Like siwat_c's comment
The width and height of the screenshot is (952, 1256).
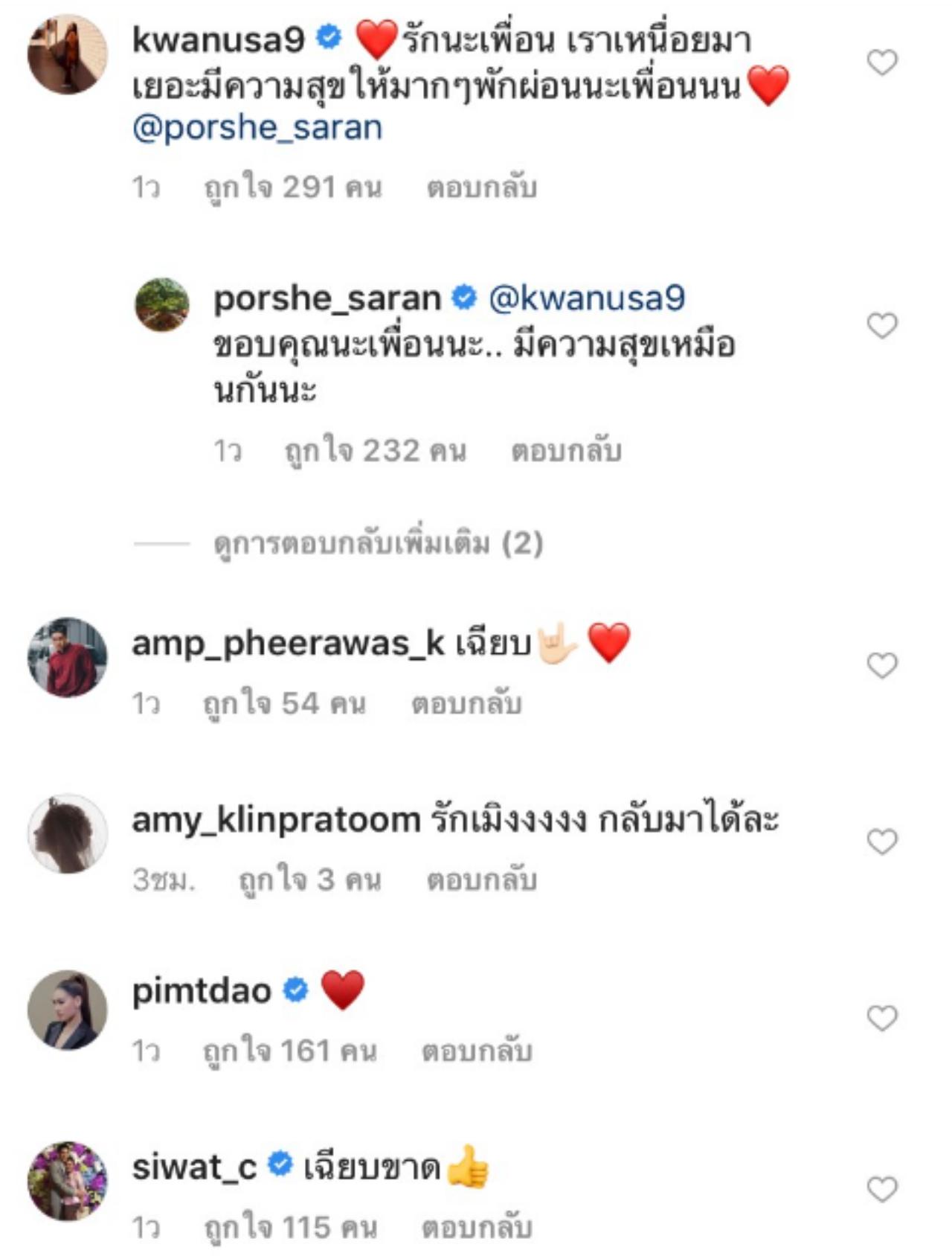[882, 1189]
